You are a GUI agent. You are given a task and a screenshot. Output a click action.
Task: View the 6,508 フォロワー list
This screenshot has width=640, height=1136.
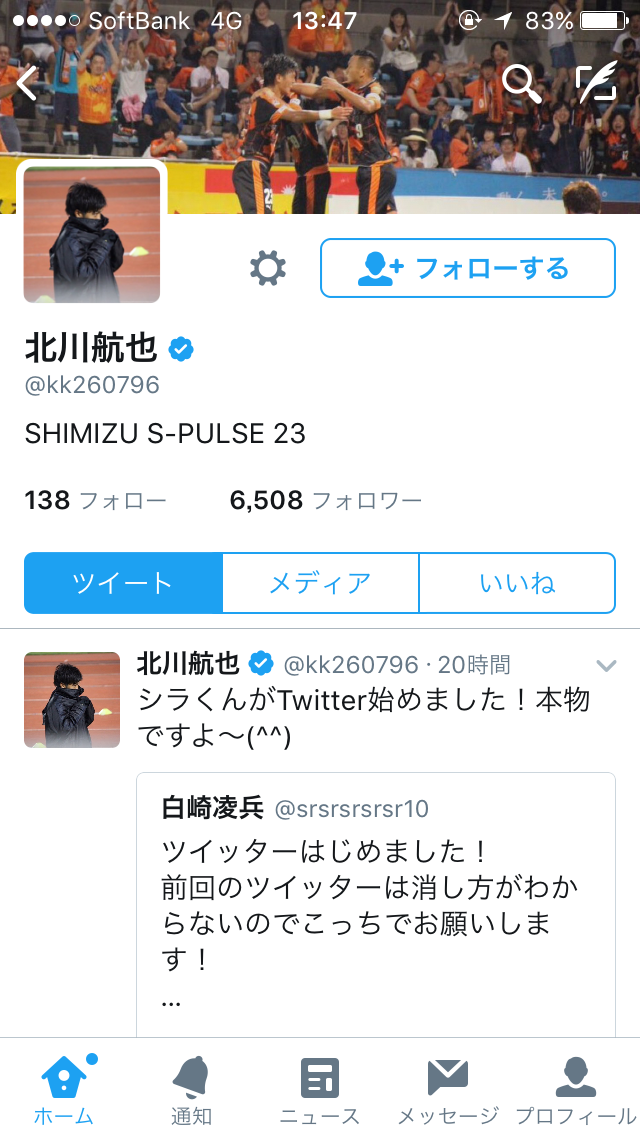pos(325,500)
